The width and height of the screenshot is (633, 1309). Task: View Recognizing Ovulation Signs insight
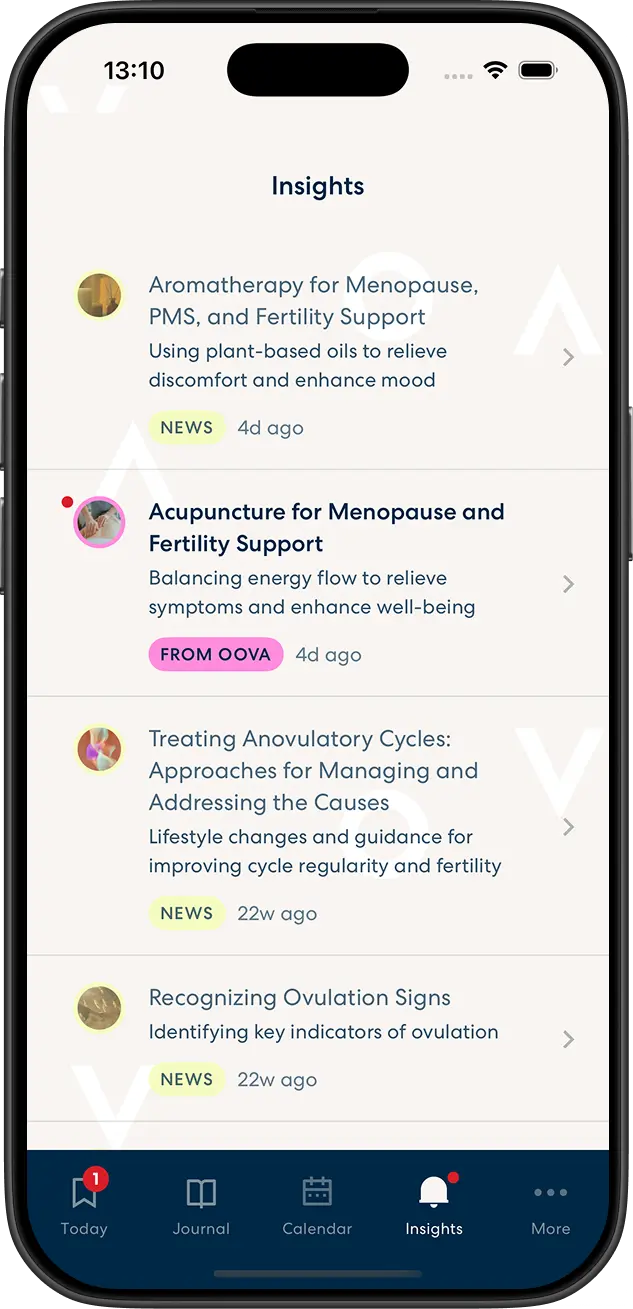click(299, 998)
